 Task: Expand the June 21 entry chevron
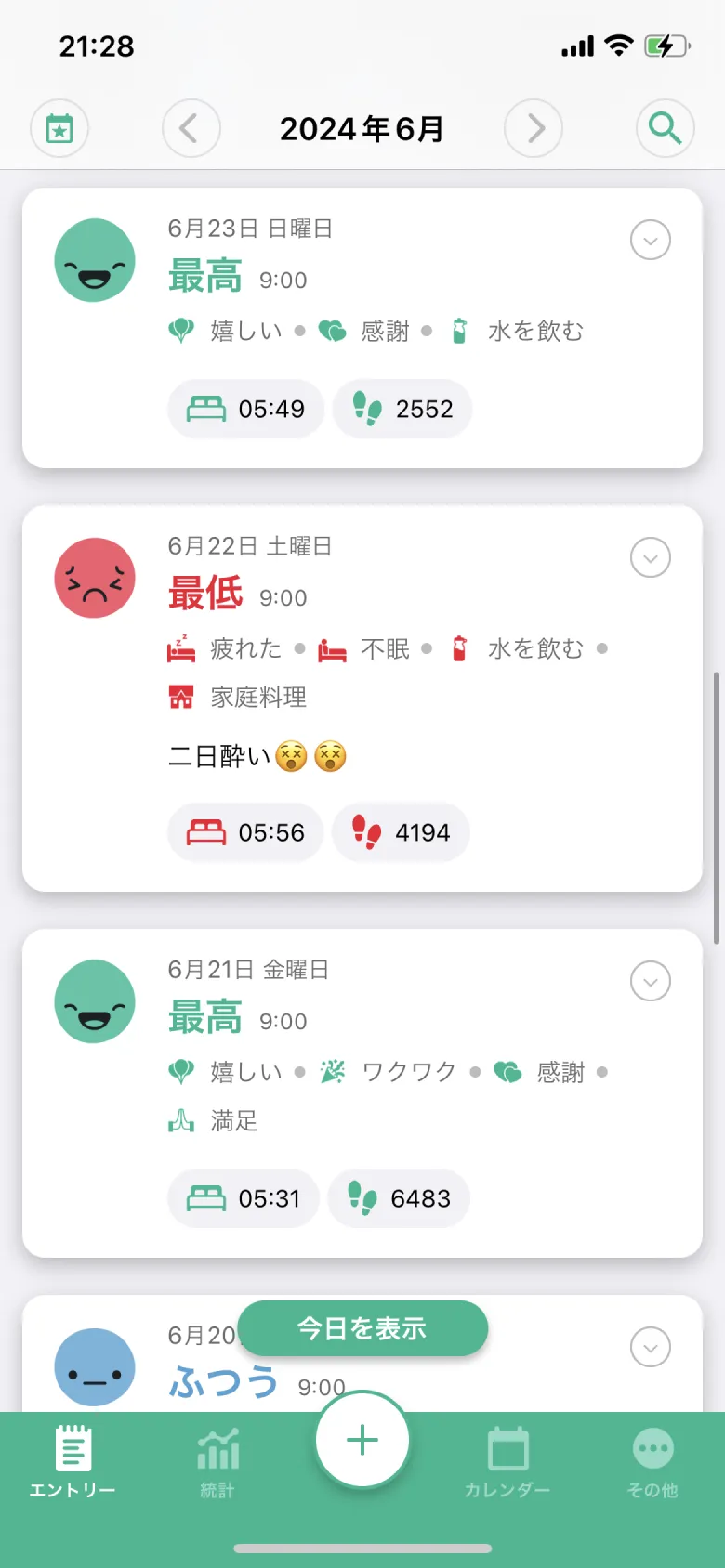pos(651,981)
